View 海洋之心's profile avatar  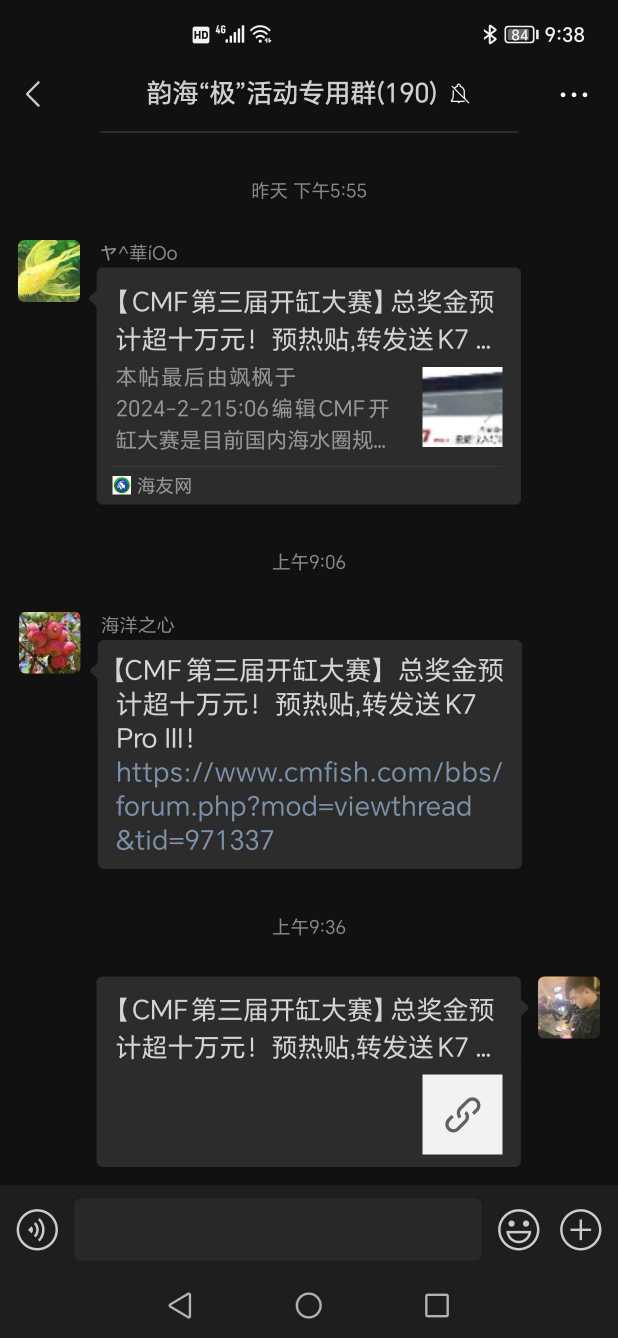click(x=49, y=643)
